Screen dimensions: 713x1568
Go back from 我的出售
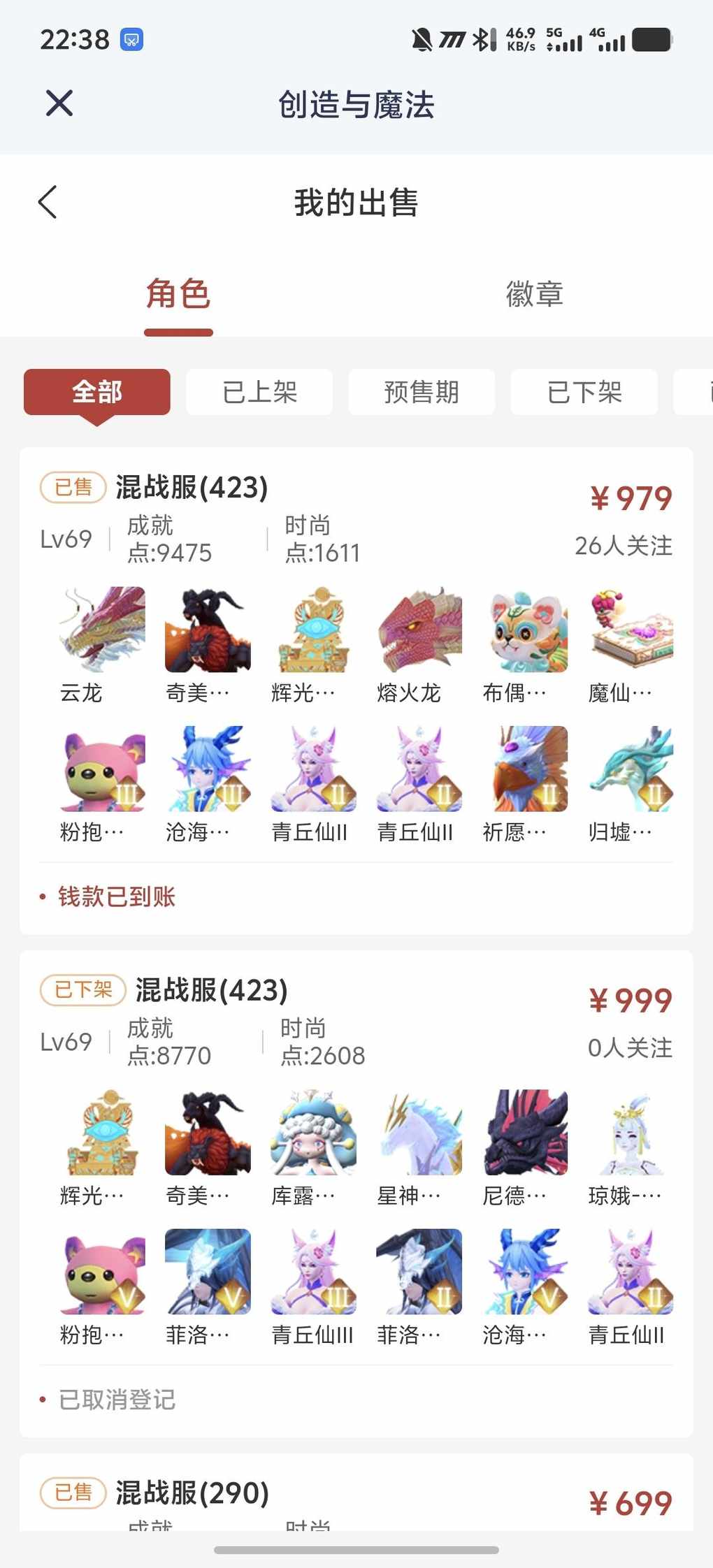48,203
